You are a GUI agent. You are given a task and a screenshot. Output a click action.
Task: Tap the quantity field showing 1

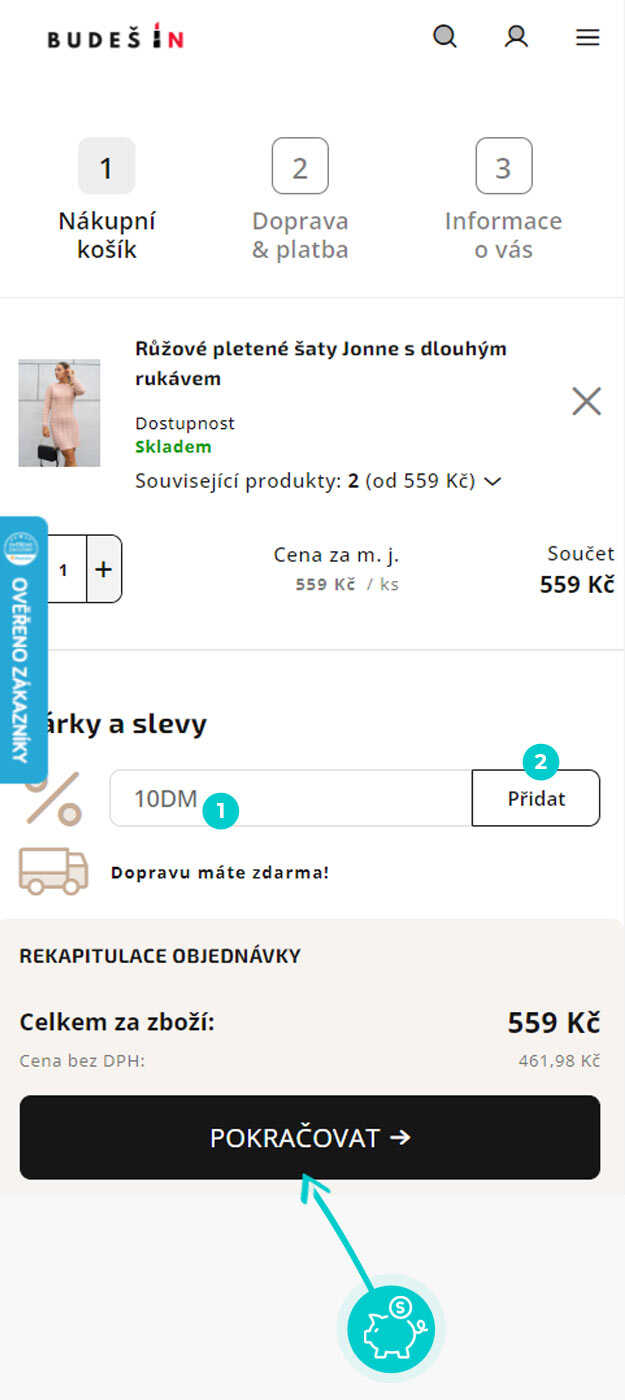[x=66, y=569]
